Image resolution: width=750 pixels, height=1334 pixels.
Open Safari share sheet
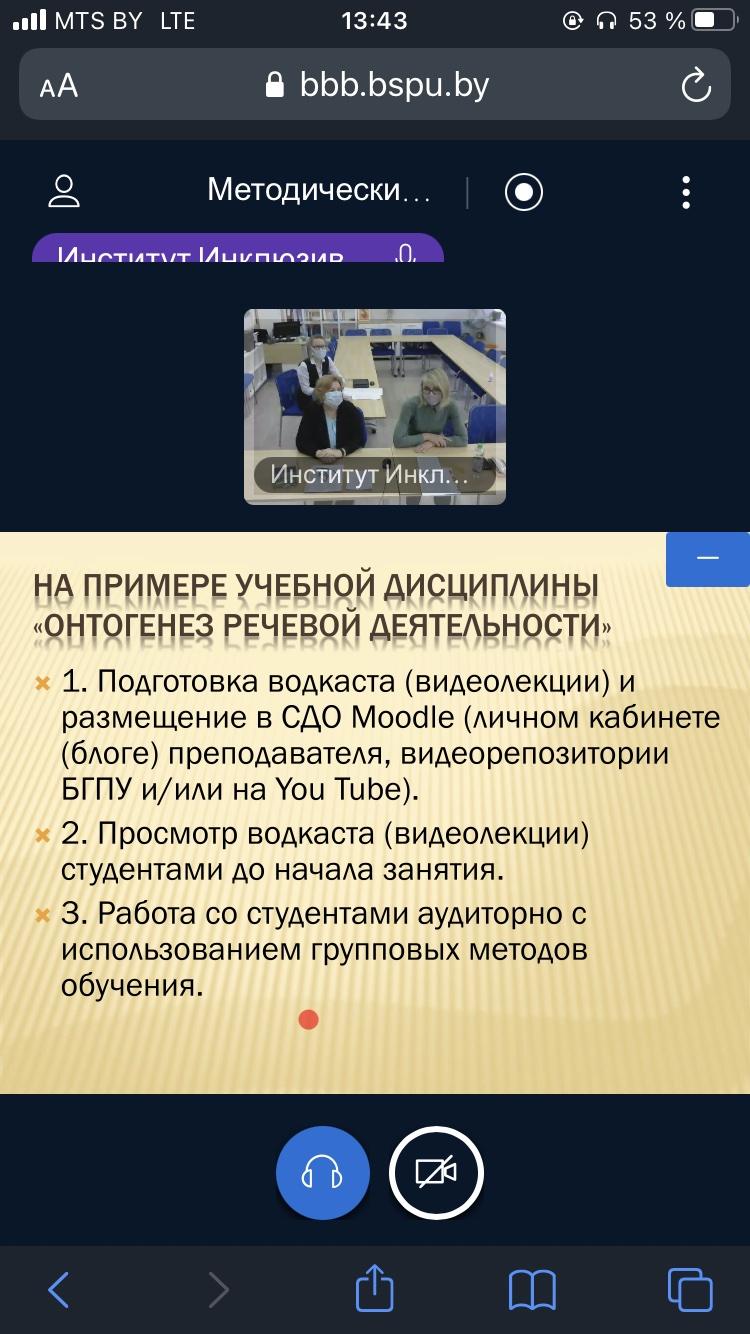(x=375, y=1288)
